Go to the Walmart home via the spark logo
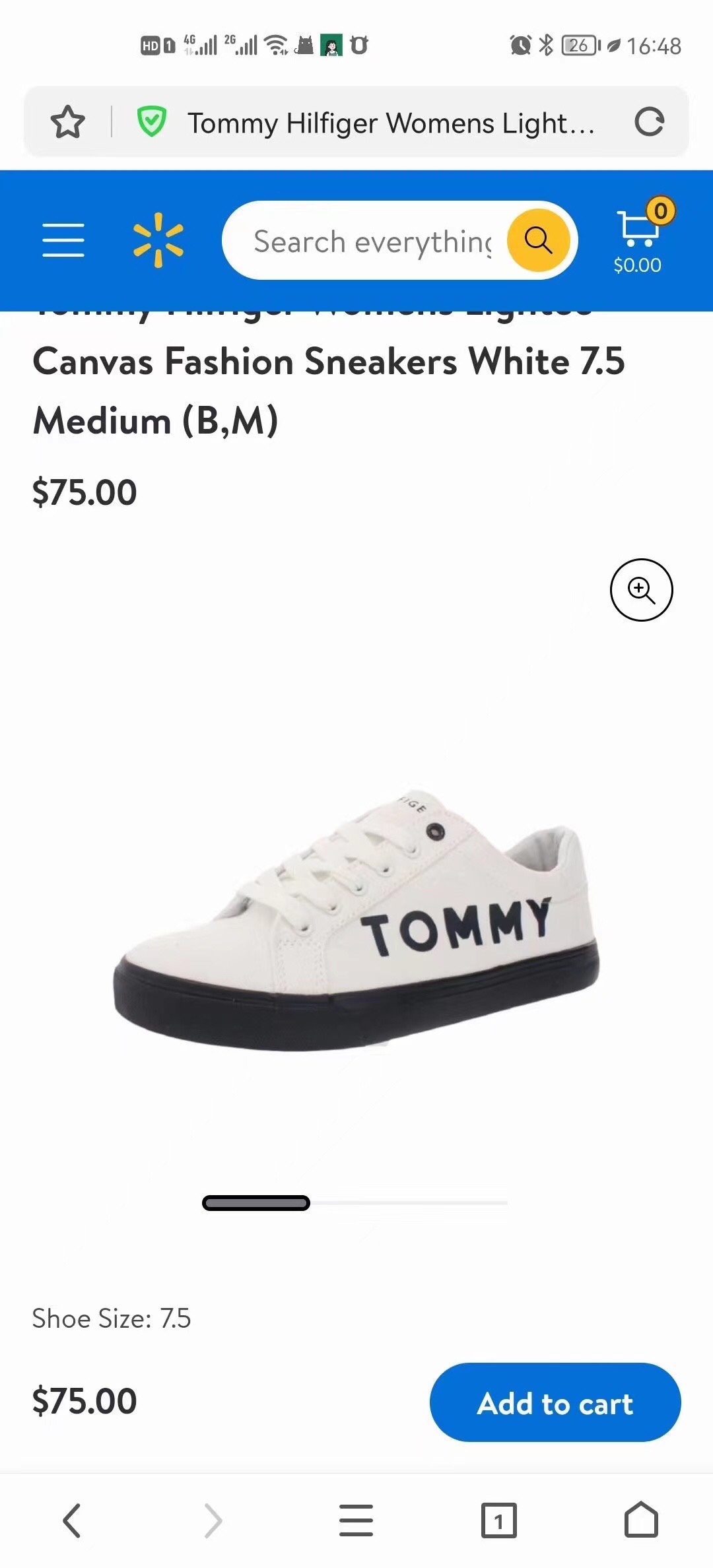This screenshot has width=713, height=1568. [x=158, y=240]
